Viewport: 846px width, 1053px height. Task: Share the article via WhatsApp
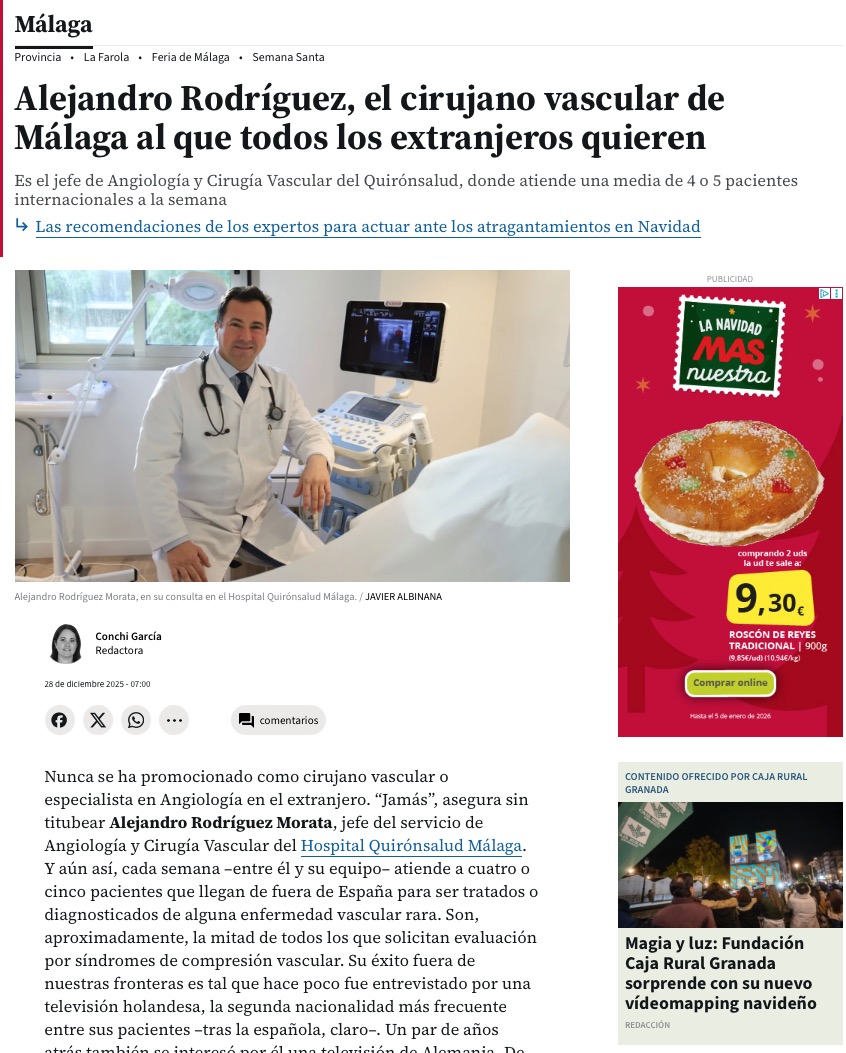coord(136,720)
